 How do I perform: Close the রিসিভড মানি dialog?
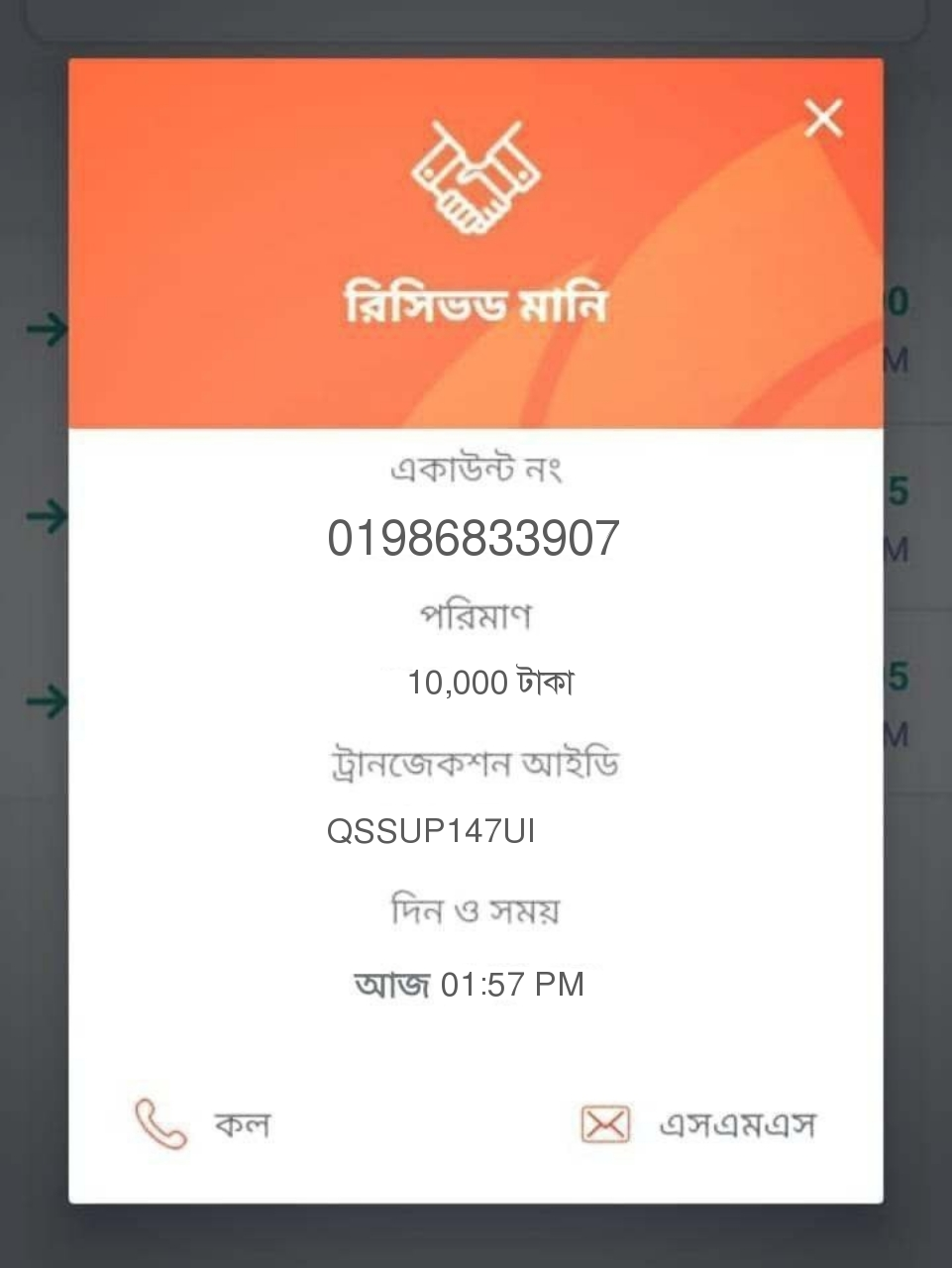tap(823, 119)
